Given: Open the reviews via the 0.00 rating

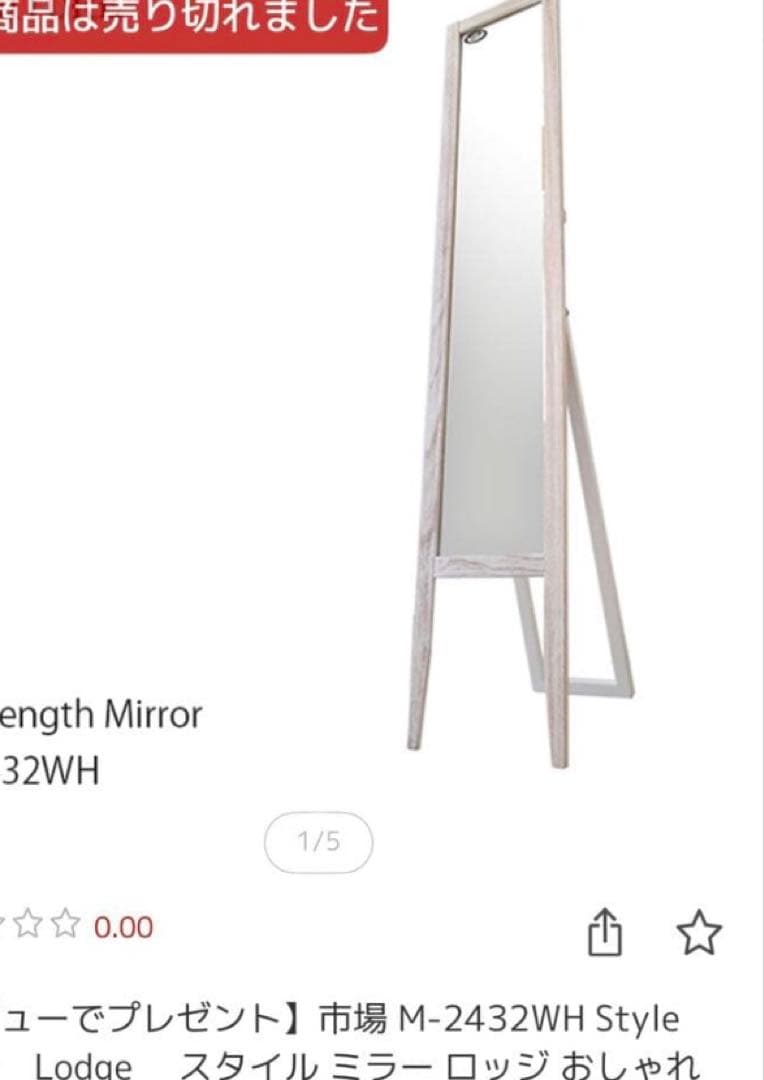Looking at the screenshot, I should (123, 928).
